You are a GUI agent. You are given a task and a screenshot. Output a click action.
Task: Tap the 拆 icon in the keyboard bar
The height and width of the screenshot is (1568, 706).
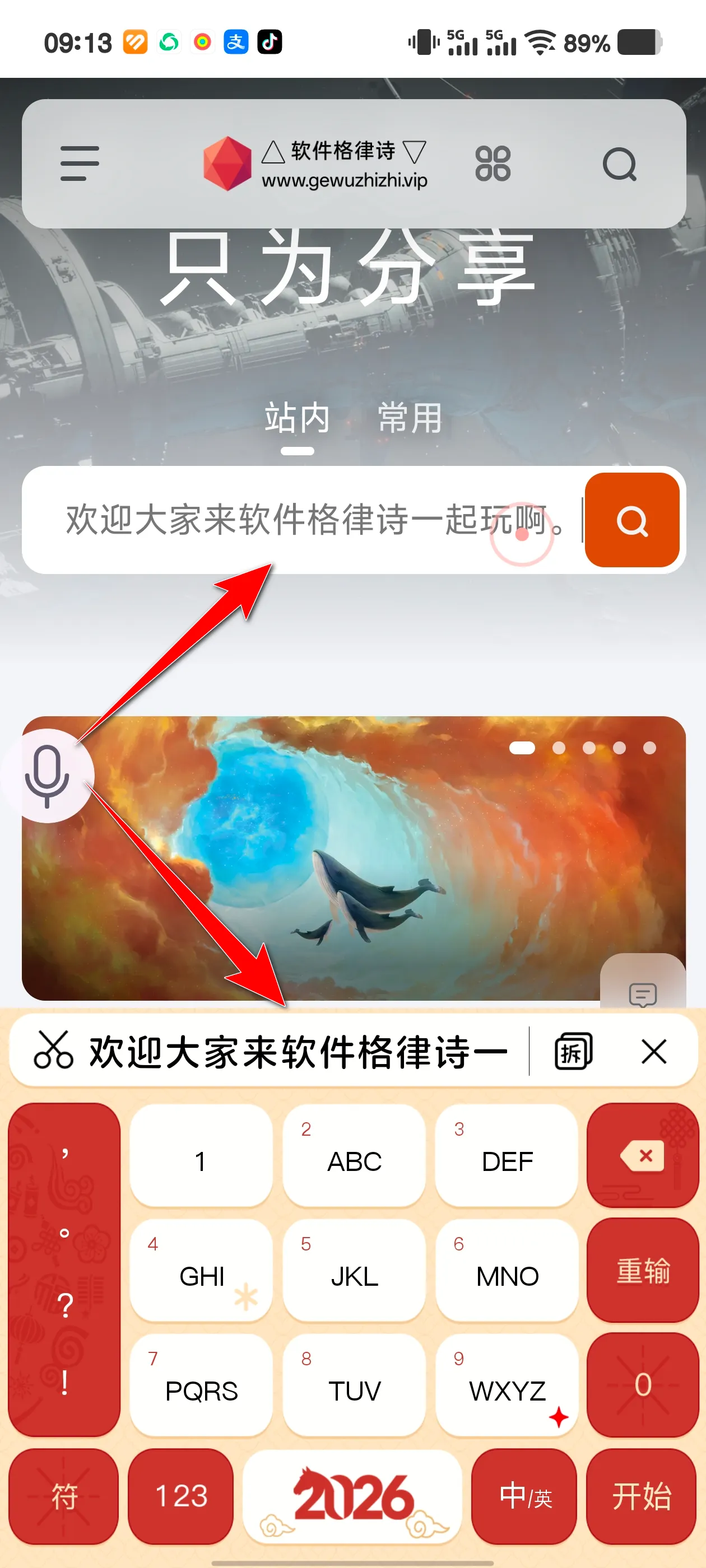pos(573,1051)
